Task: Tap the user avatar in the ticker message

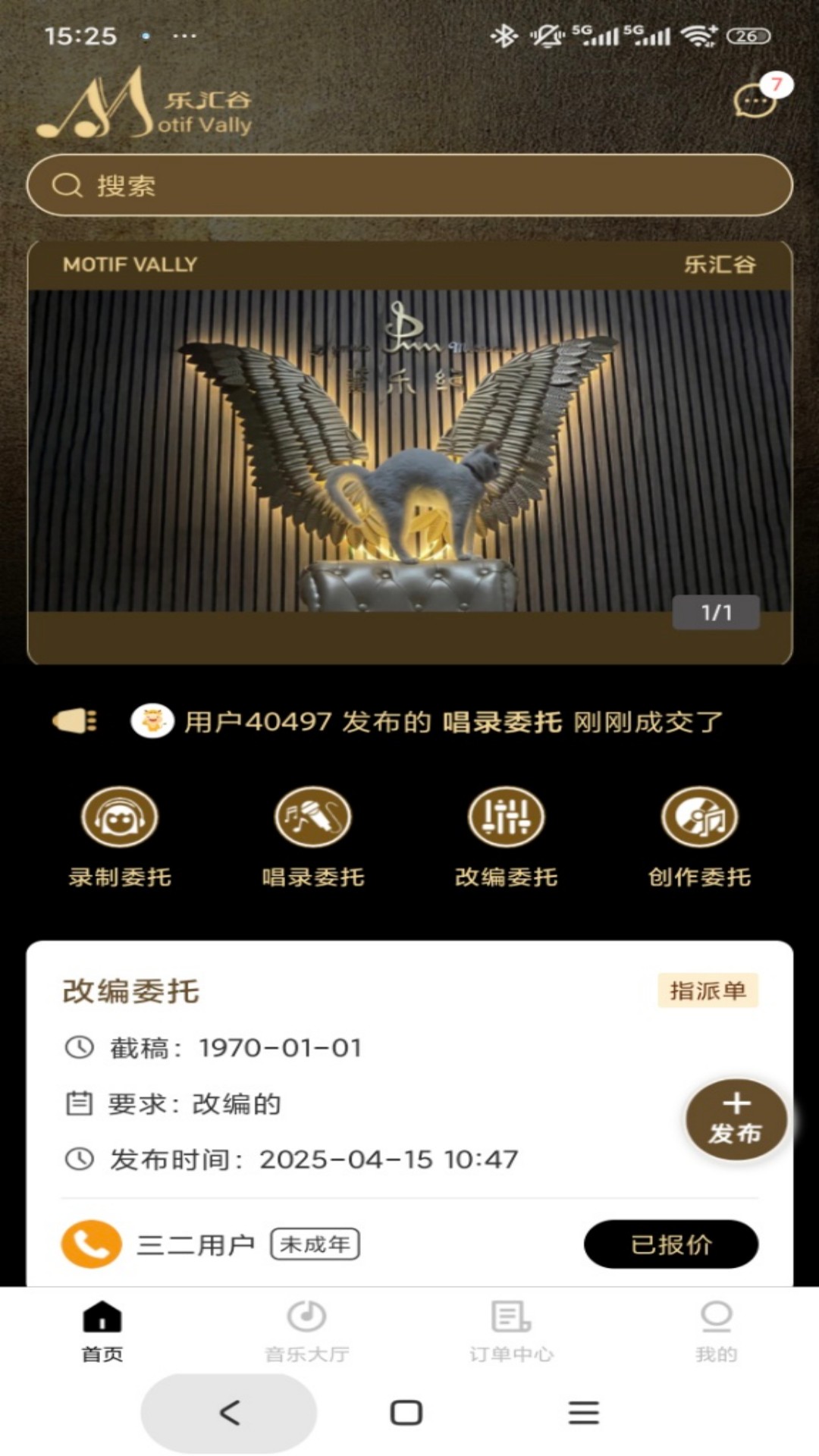Action: pos(153,720)
